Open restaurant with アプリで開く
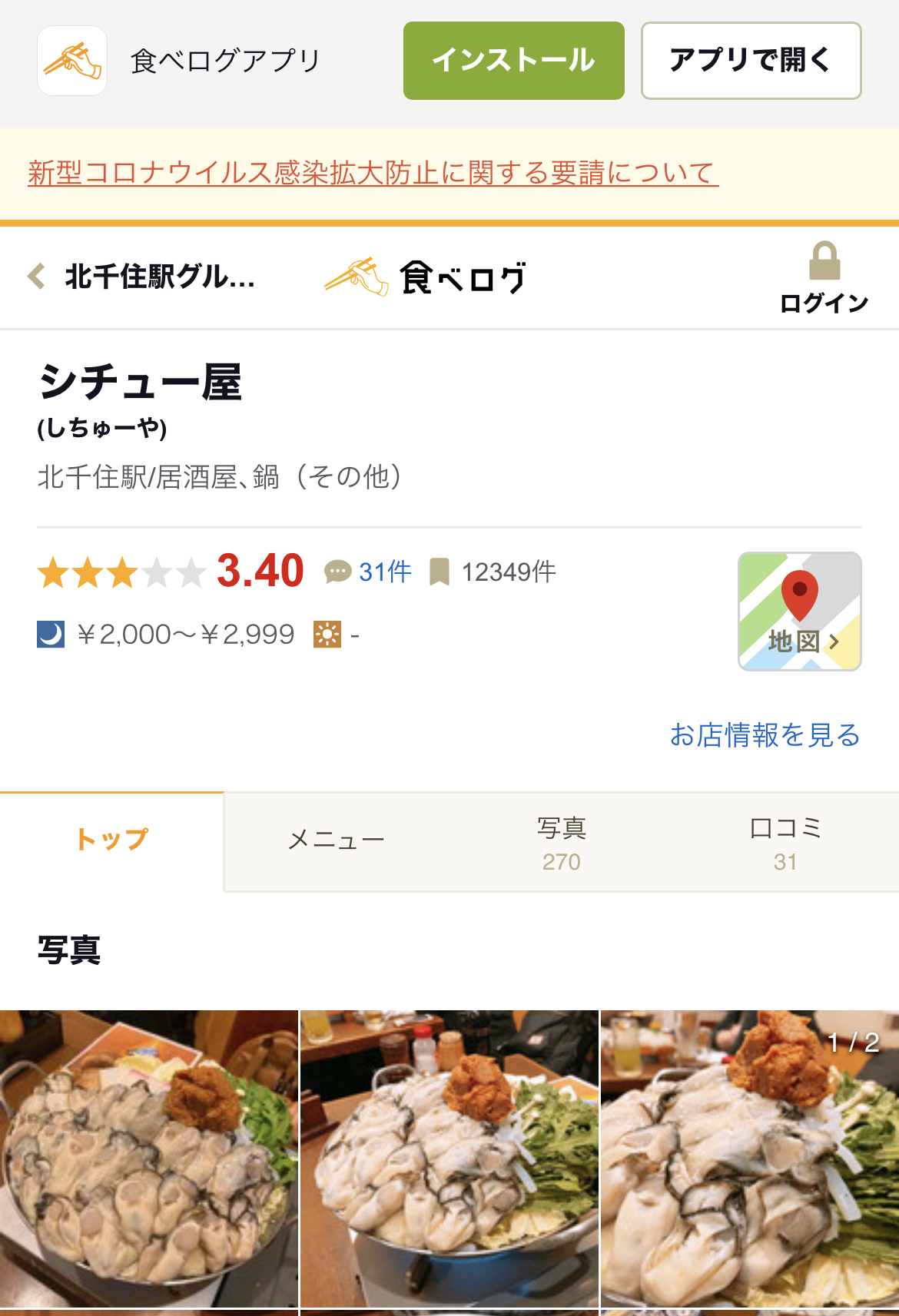Viewport: 899px width, 1316px height. (x=751, y=61)
